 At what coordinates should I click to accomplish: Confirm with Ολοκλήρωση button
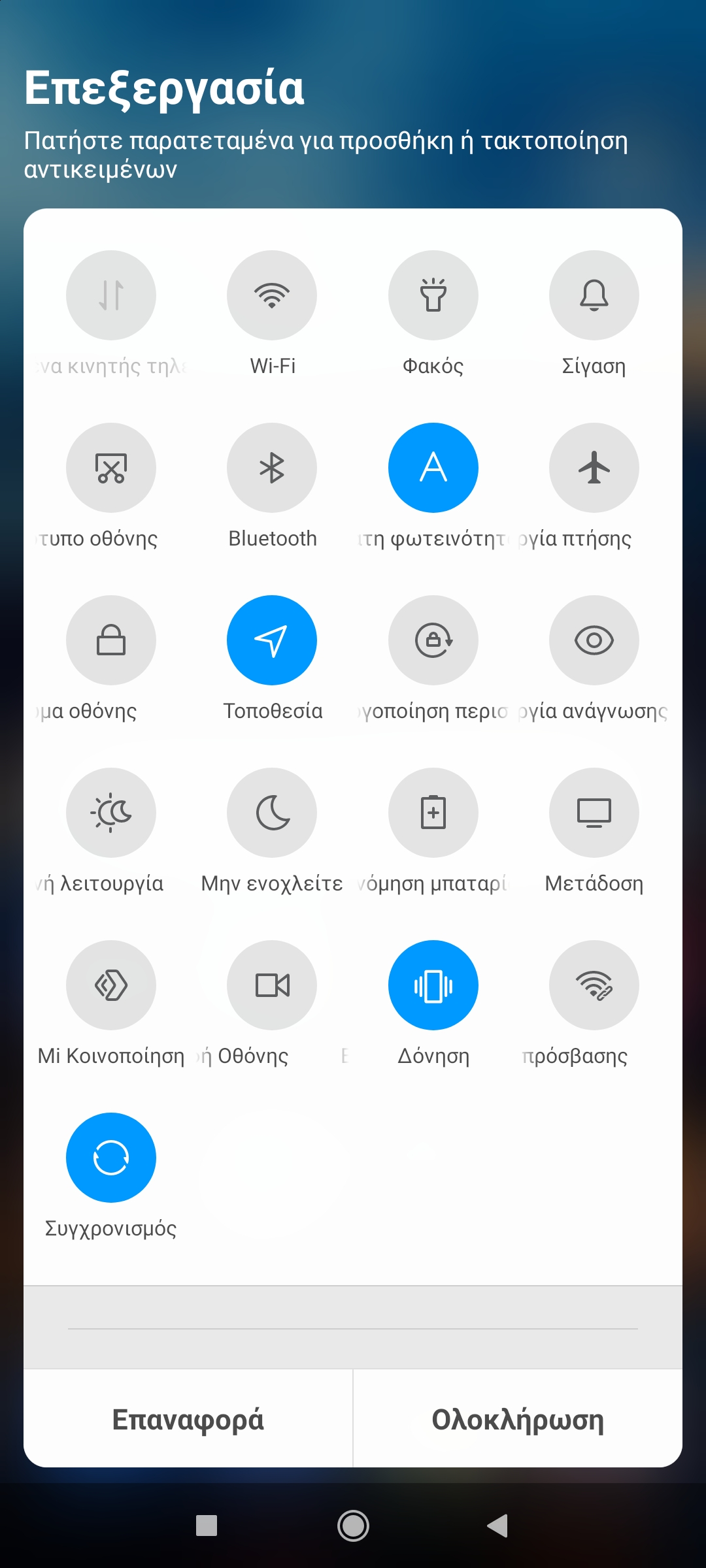pos(518,1419)
